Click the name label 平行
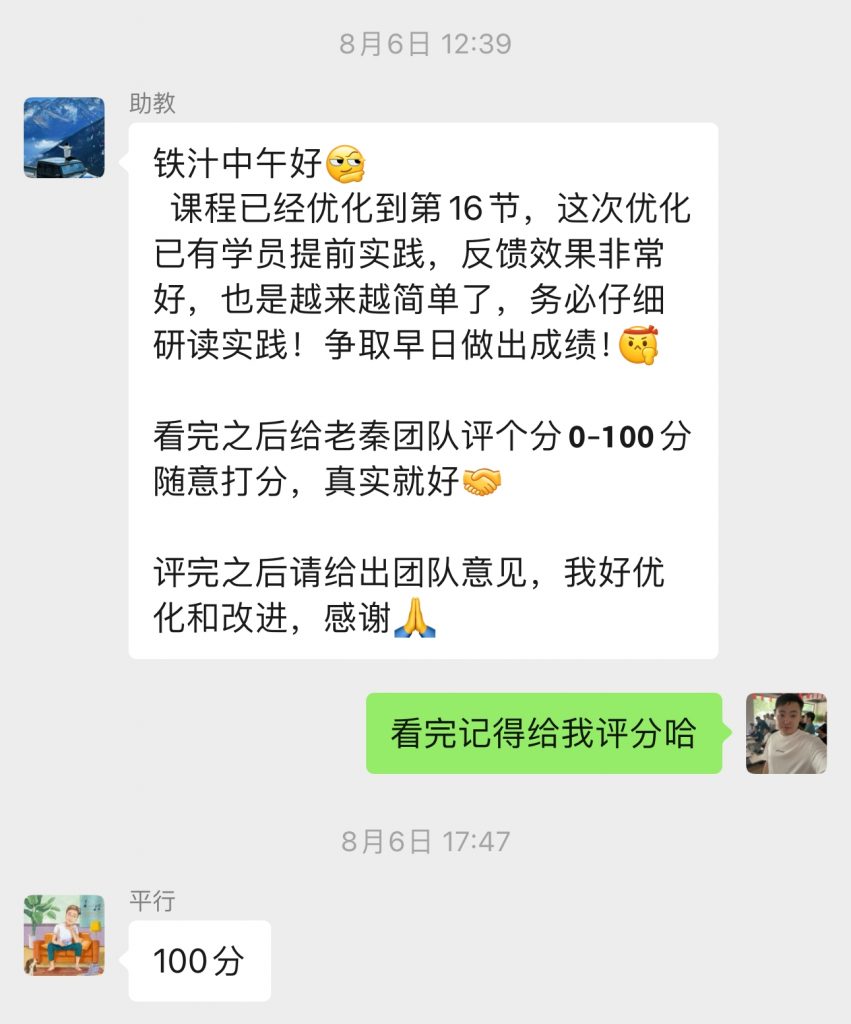This screenshot has width=851, height=1024. (x=151, y=902)
